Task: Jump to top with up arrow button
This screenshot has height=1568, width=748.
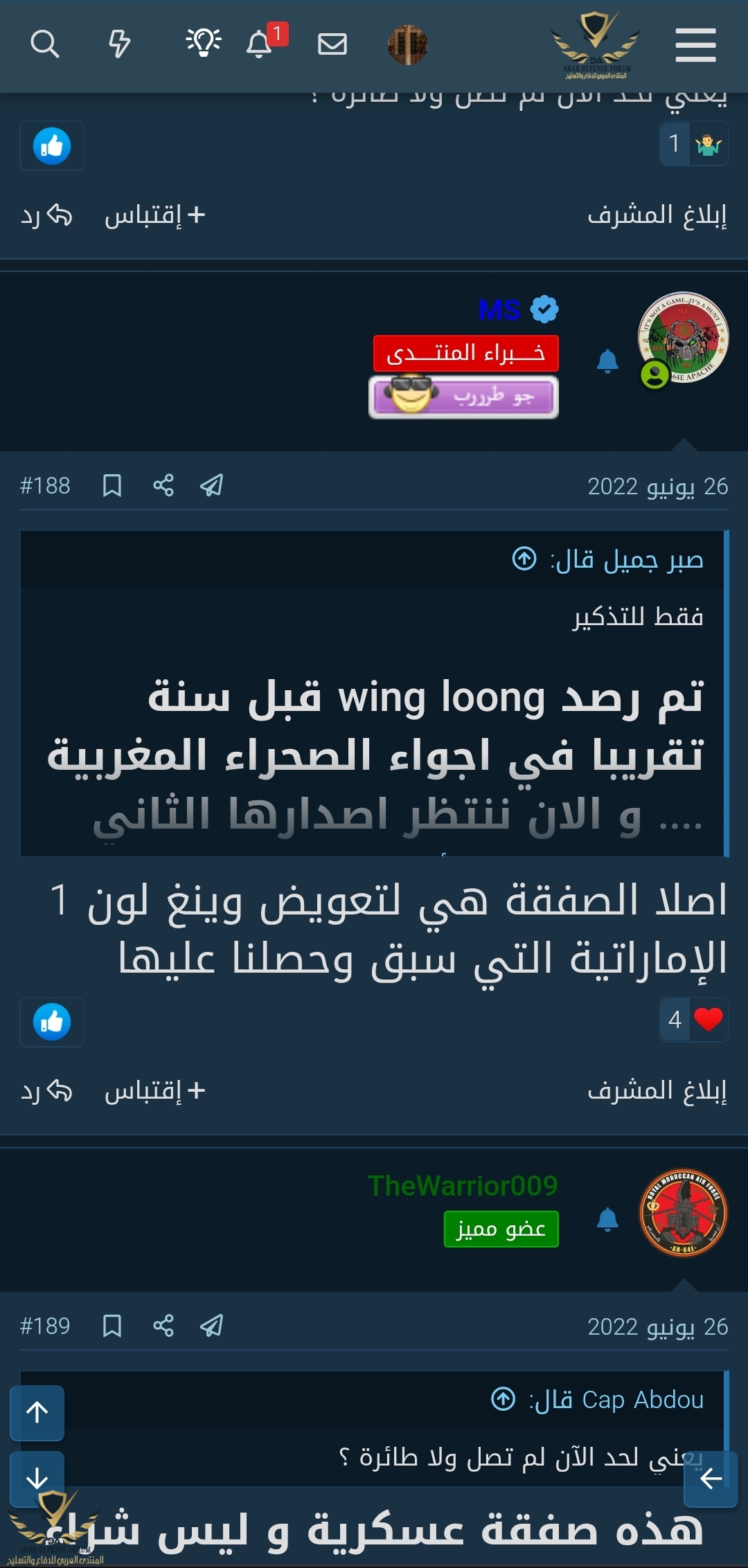Action: pos(37,1413)
